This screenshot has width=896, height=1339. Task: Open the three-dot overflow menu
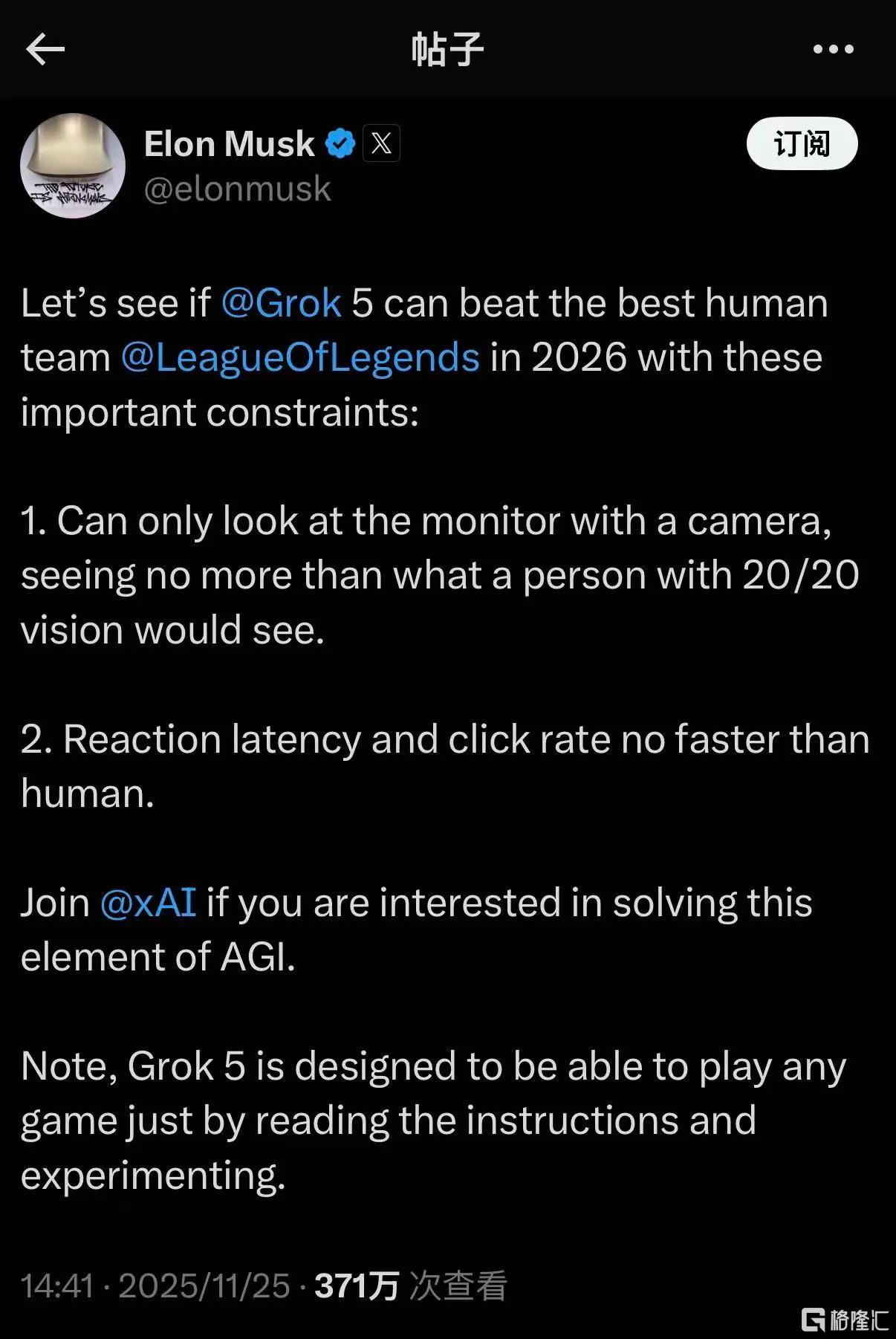833,50
